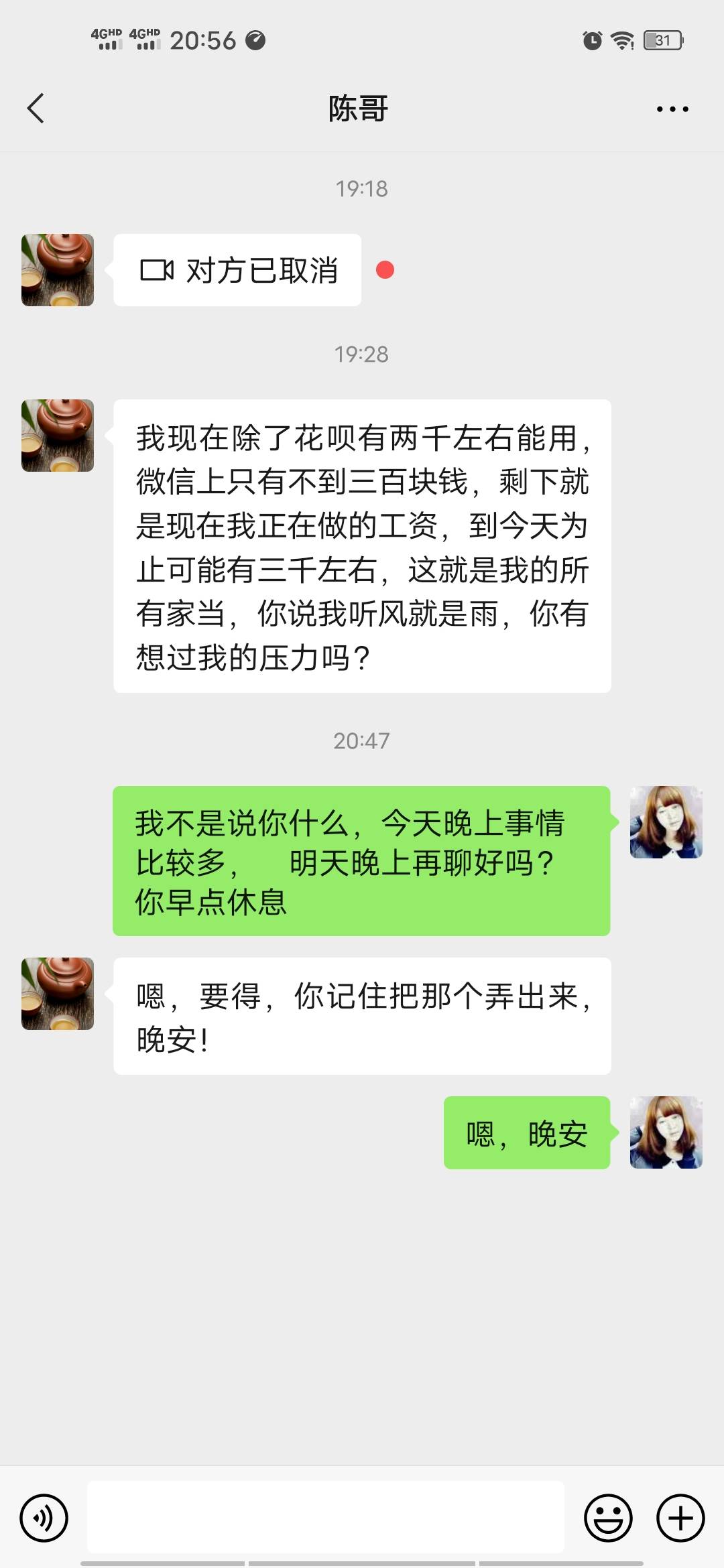Tap the 4G signal indicator
724x1568 pixels.
click(x=107, y=37)
